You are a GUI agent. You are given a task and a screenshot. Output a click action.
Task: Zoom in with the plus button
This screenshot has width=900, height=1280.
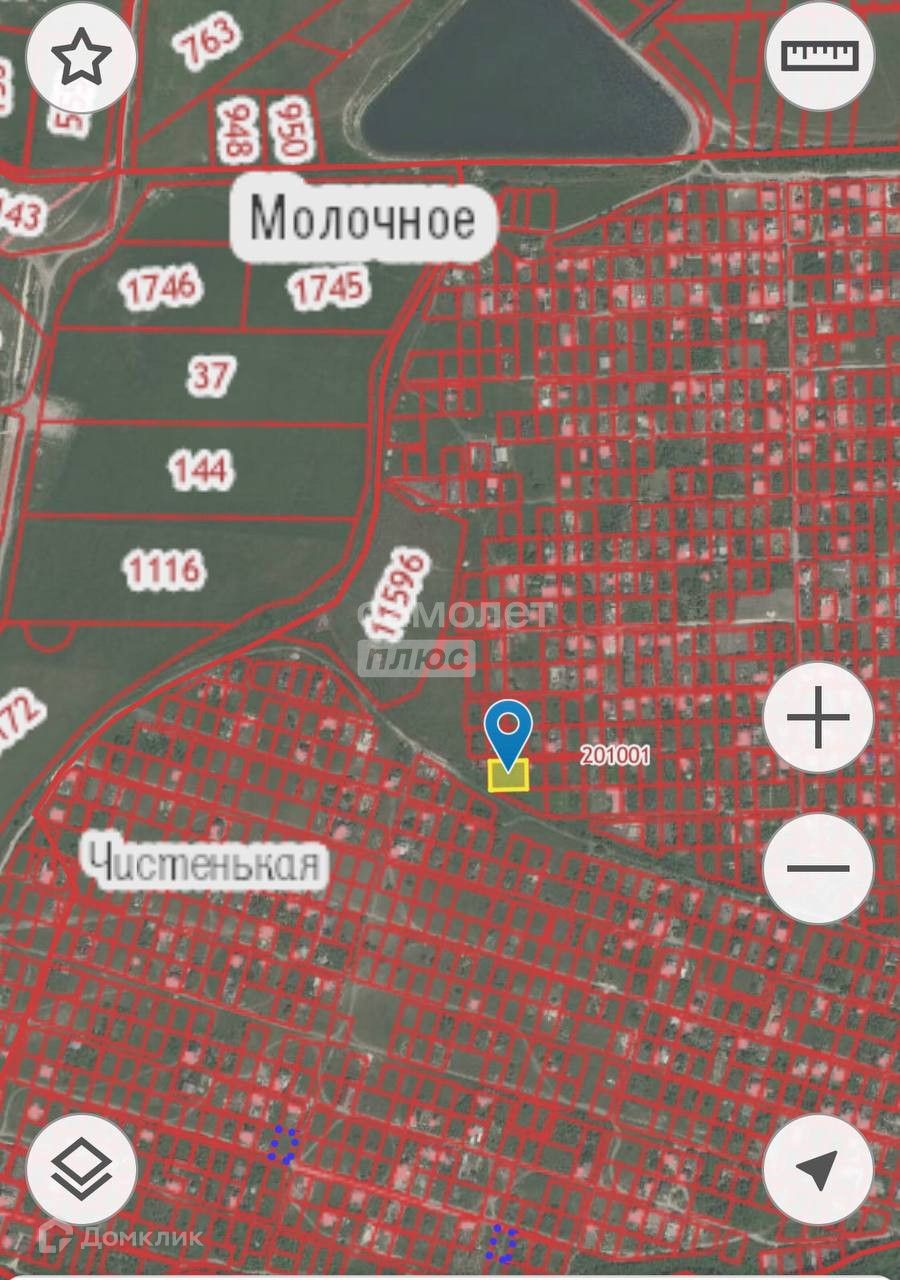pyautogui.click(x=818, y=717)
